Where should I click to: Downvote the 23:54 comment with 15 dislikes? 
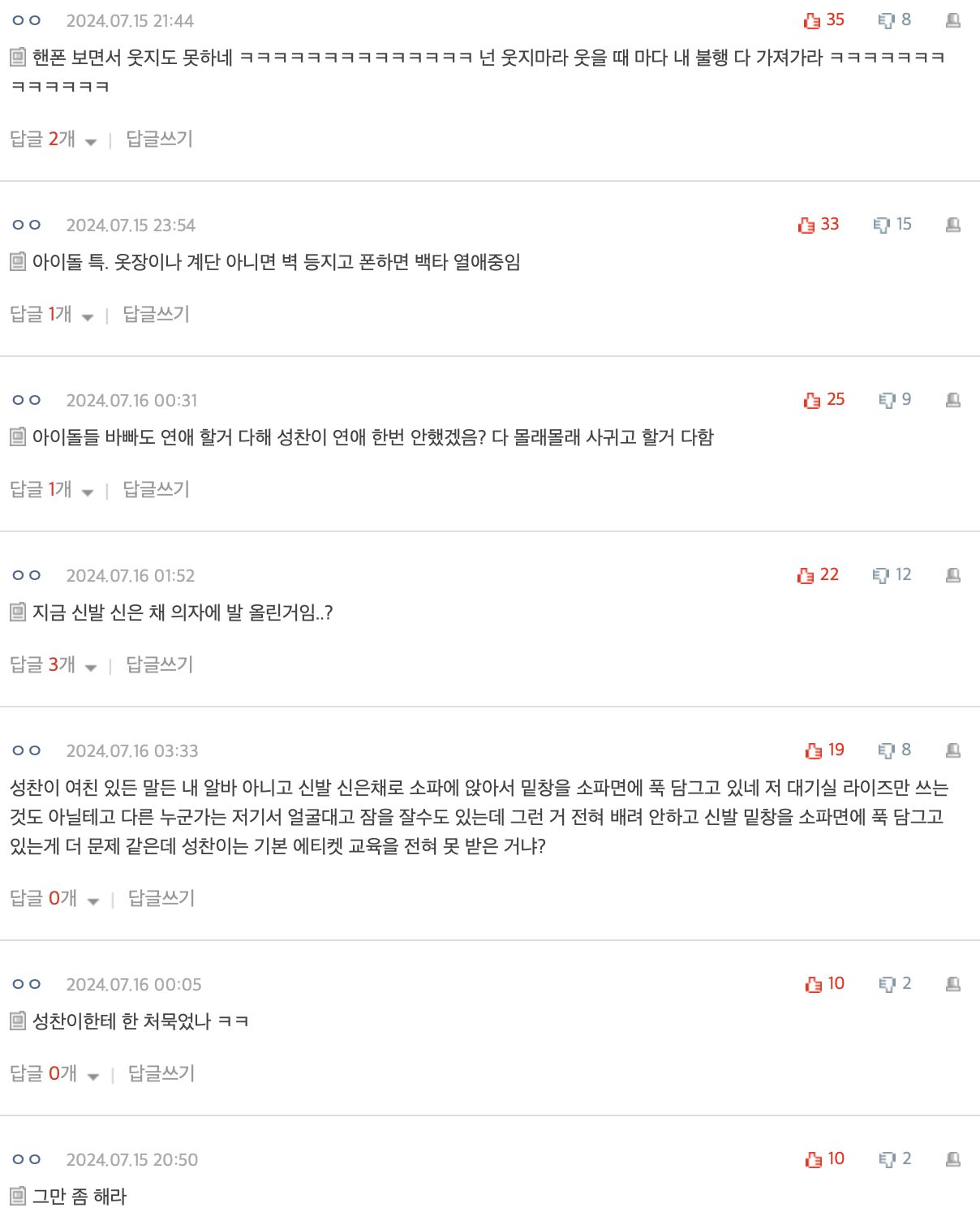881,226
